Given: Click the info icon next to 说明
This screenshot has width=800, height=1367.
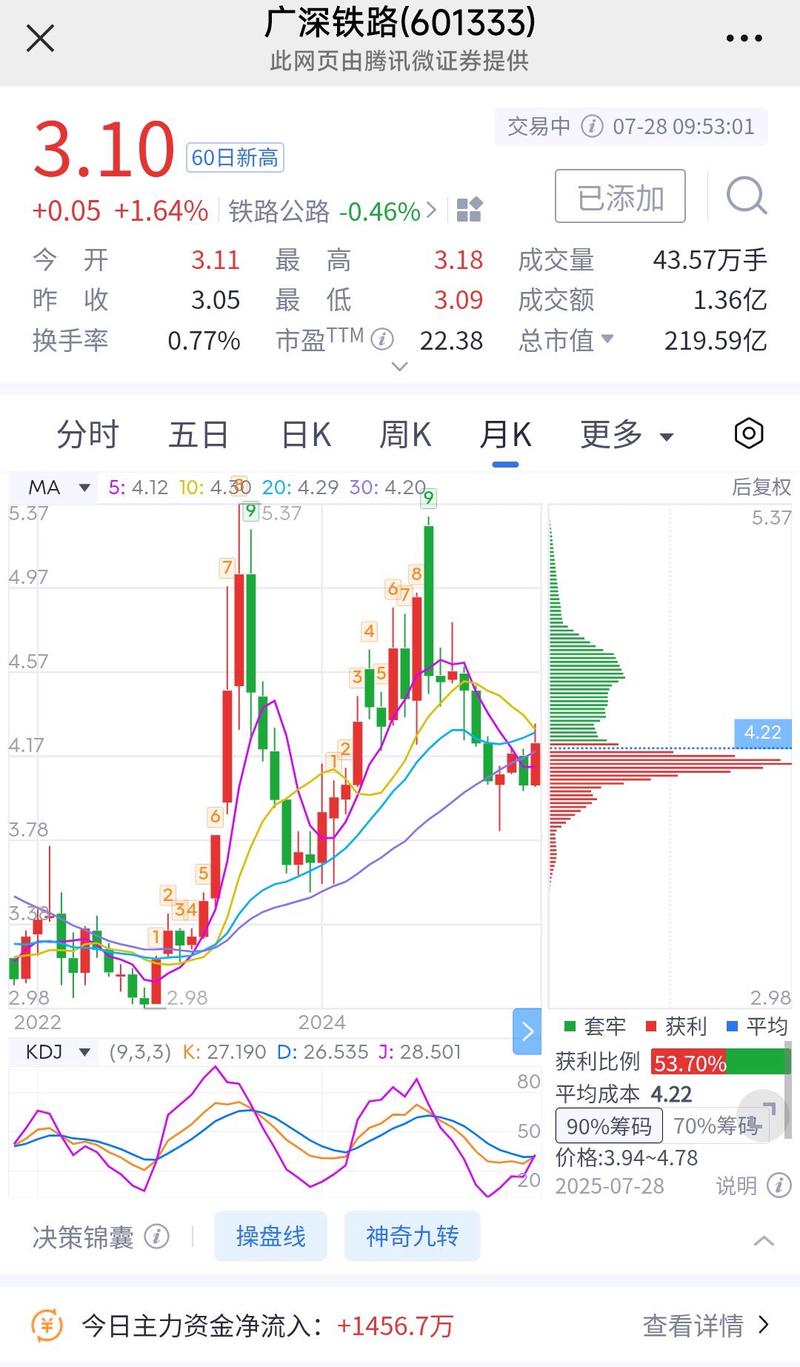Looking at the screenshot, I should pyautogui.click(x=778, y=1186).
